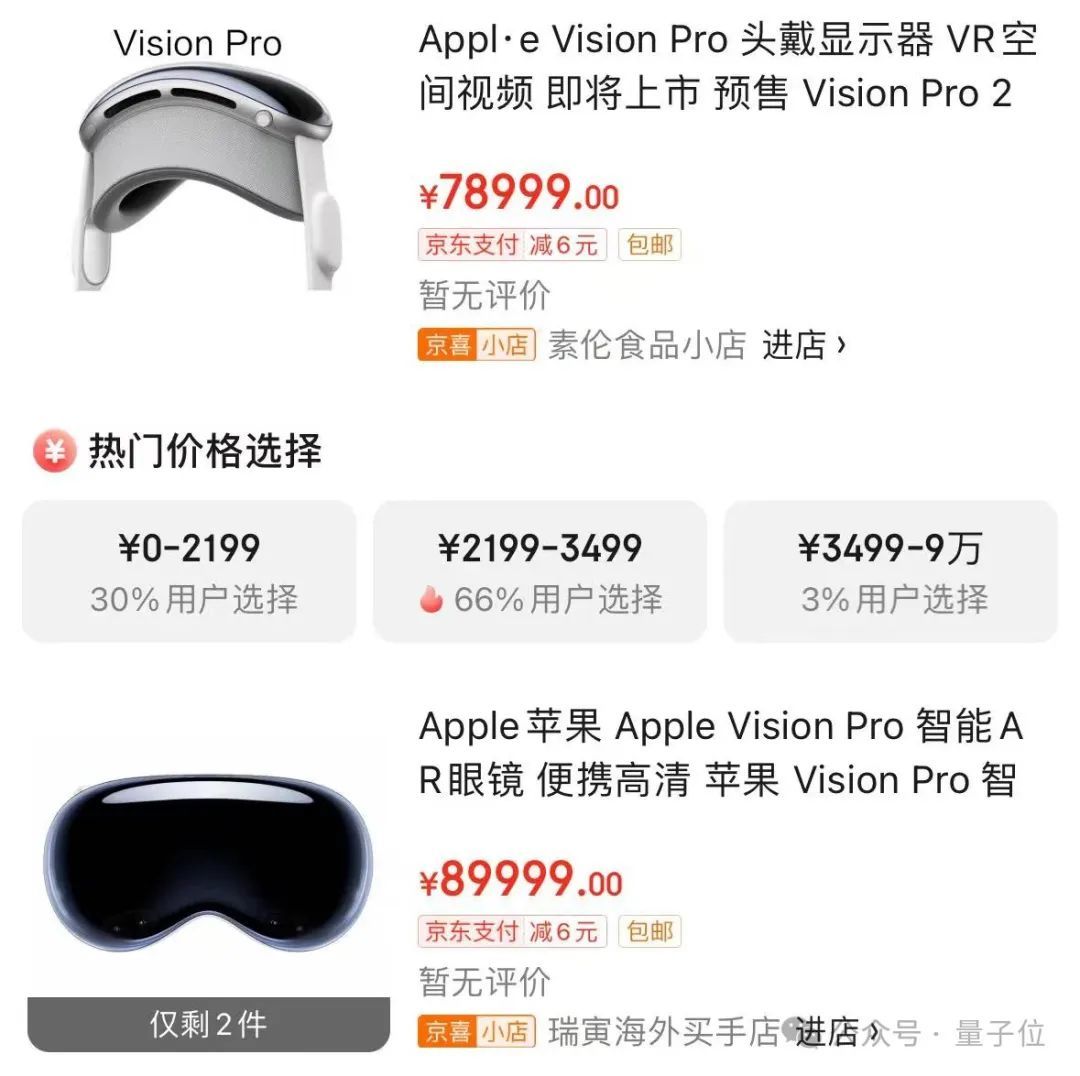Select the ¥0-2199 price range
Image resolution: width=1080 pixels, height=1076 pixels.
pyautogui.click(x=189, y=571)
